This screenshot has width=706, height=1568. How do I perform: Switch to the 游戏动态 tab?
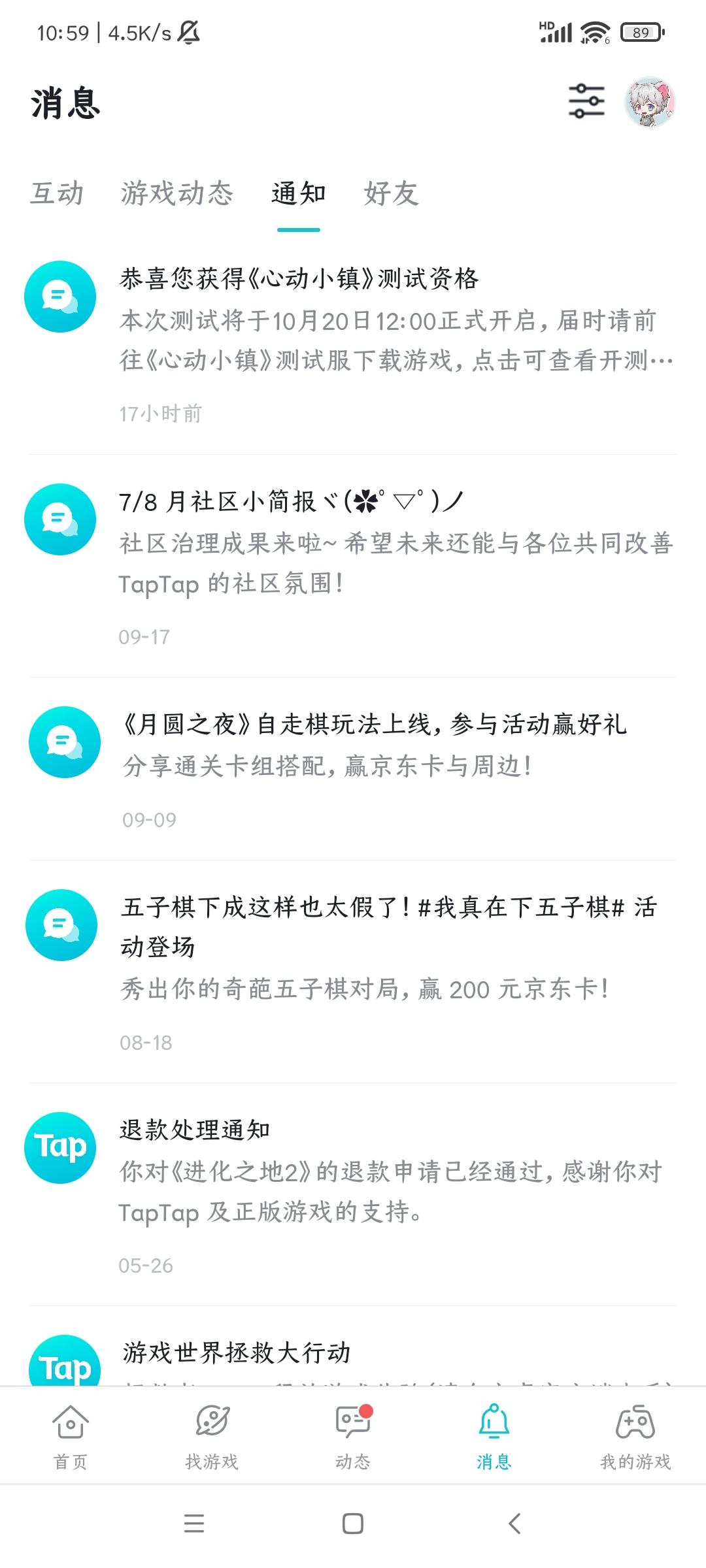point(176,193)
